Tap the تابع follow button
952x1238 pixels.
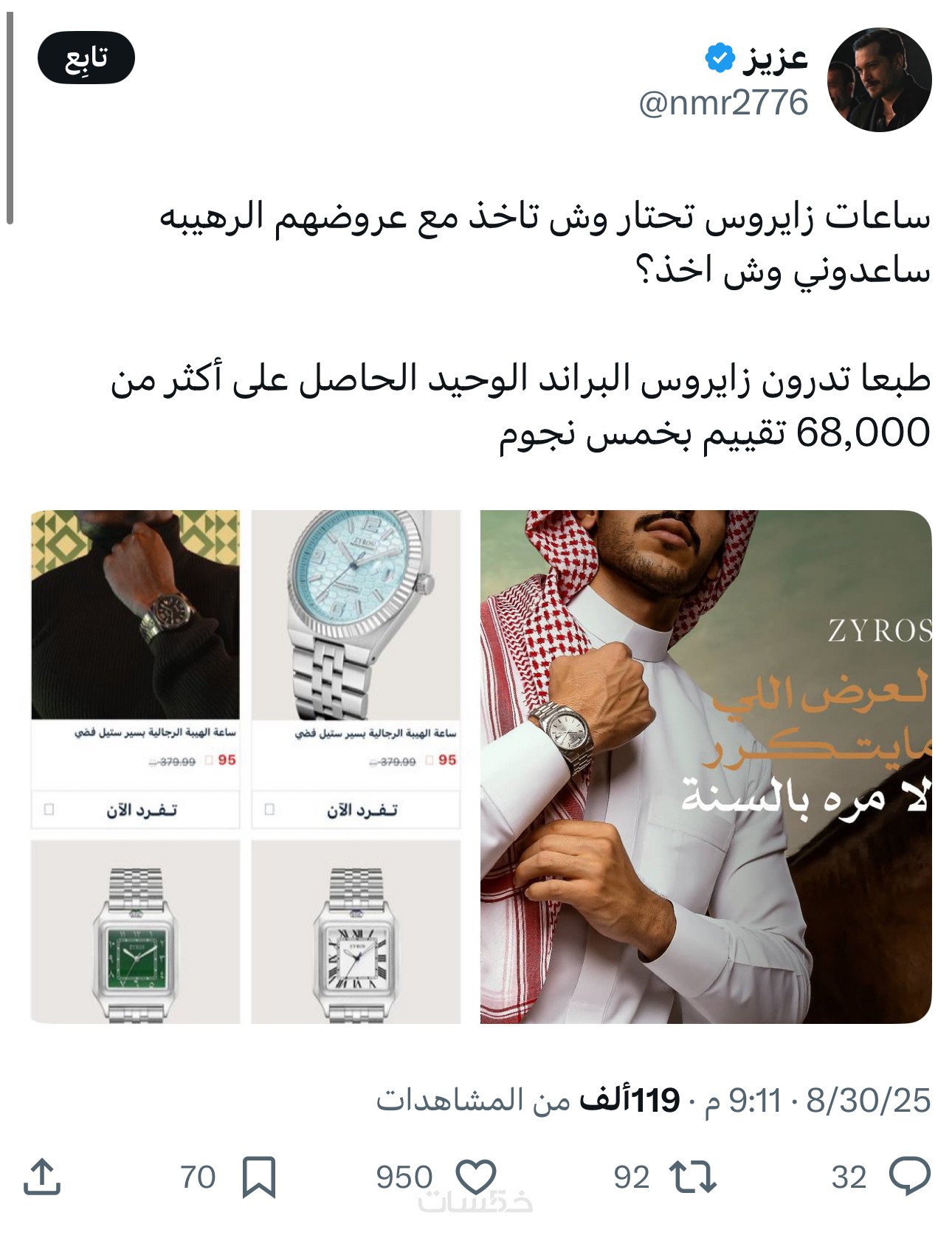pos(86,58)
